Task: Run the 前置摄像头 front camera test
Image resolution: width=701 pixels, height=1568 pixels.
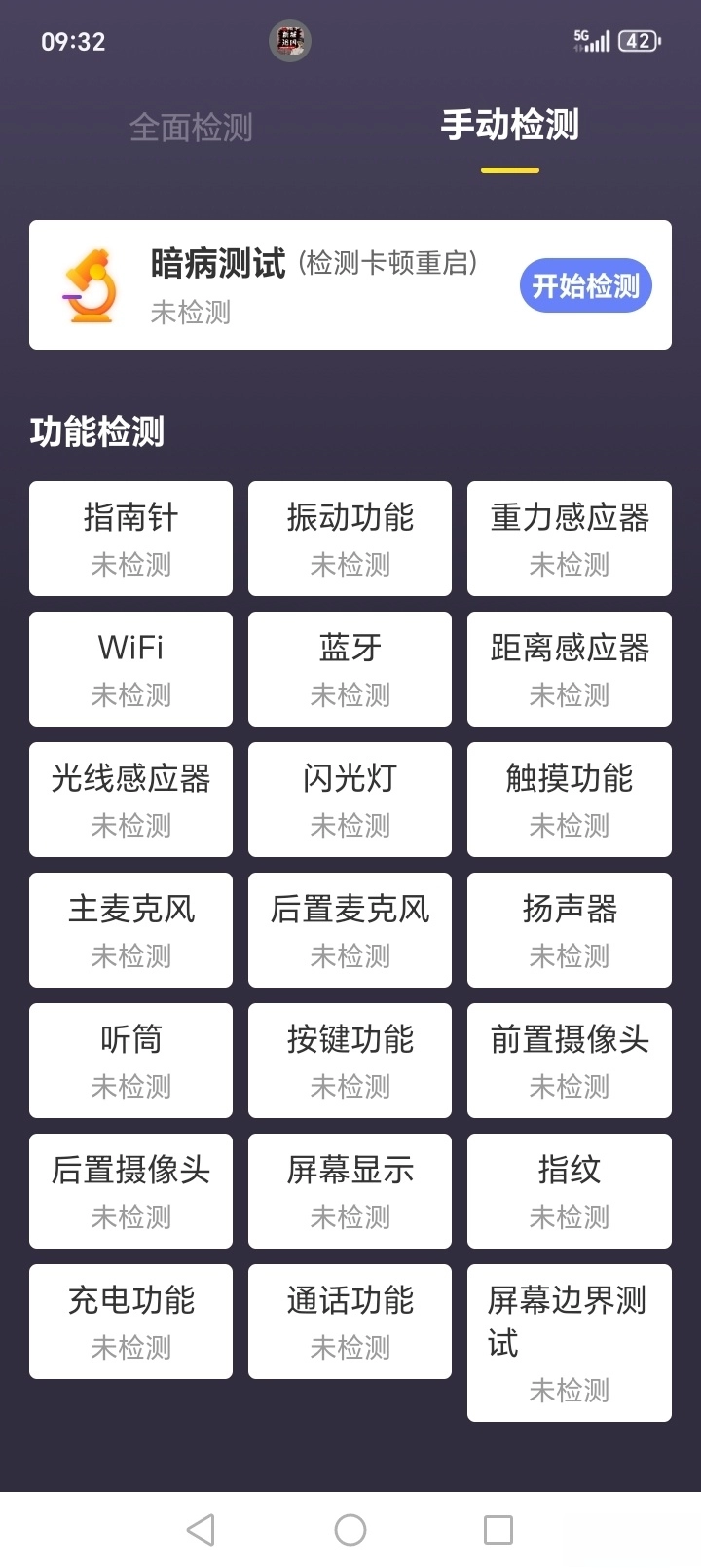Action: pos(569,1061)
